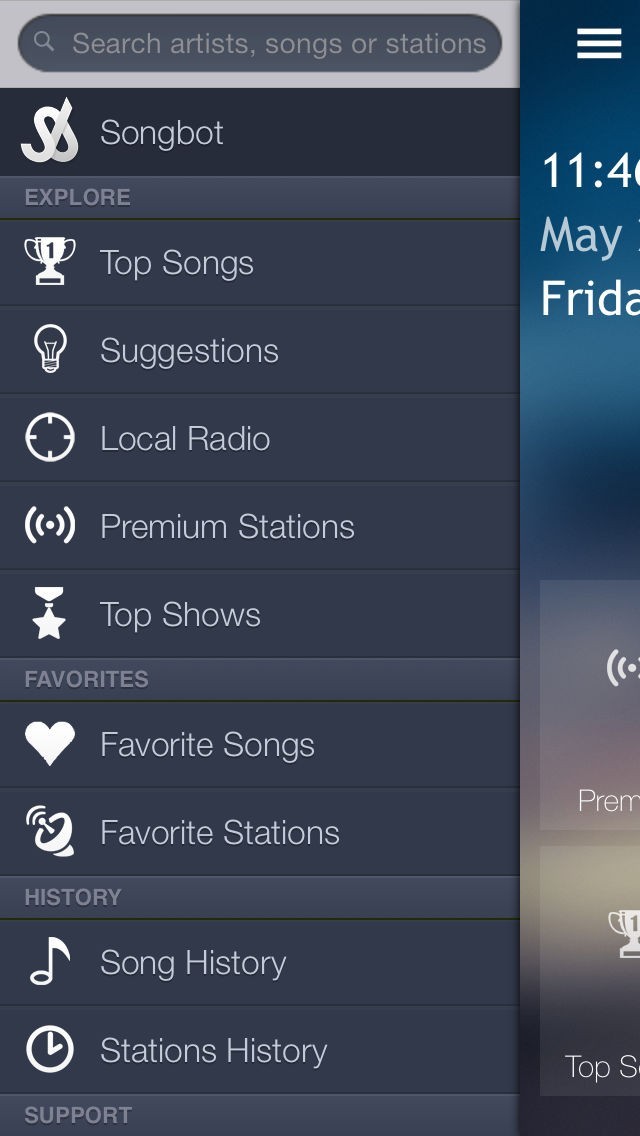The width and height of the screenshot is (640, 1136).
Task: Tap the search artists, songs or stations field
Action: (260, 44)
